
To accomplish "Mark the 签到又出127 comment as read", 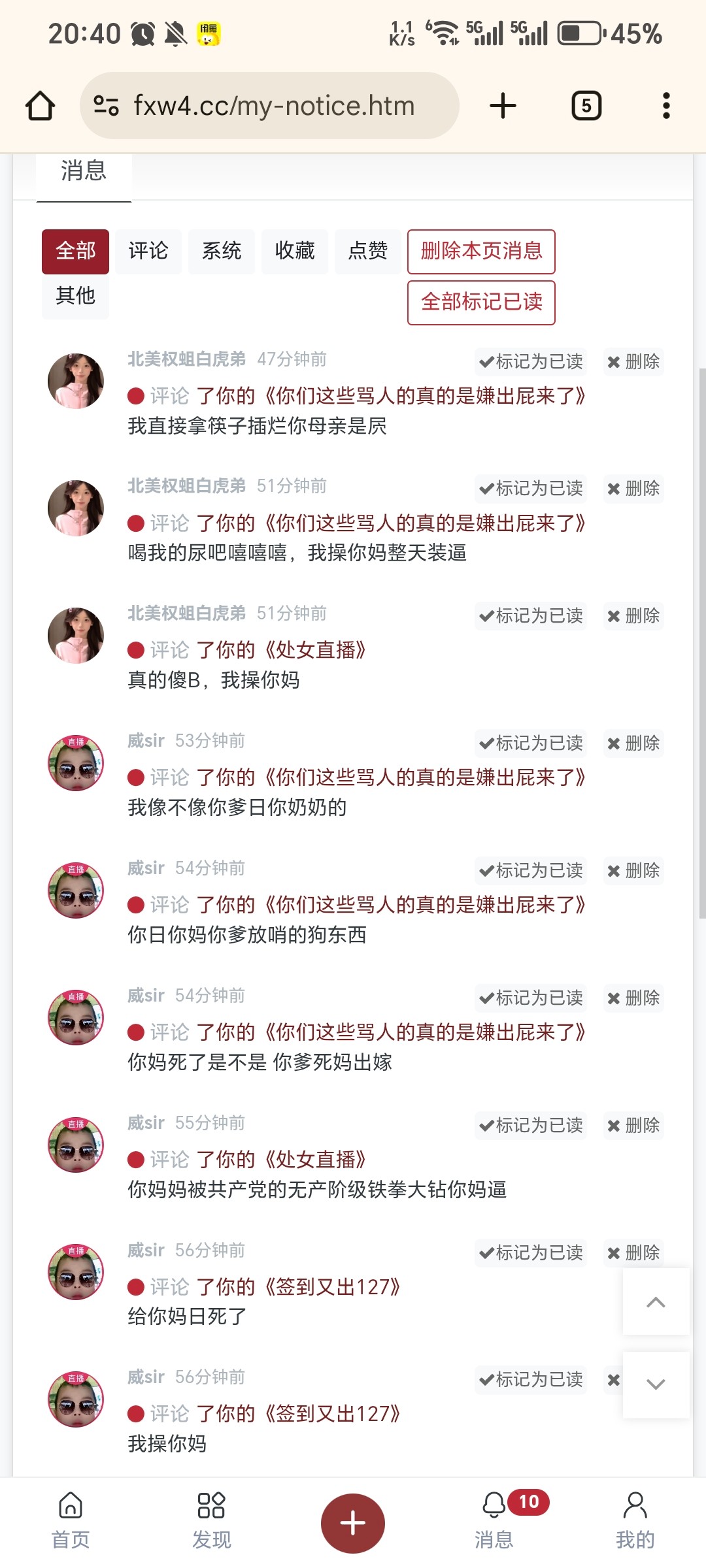I will pyautogui.click(x=529, y=1252).
